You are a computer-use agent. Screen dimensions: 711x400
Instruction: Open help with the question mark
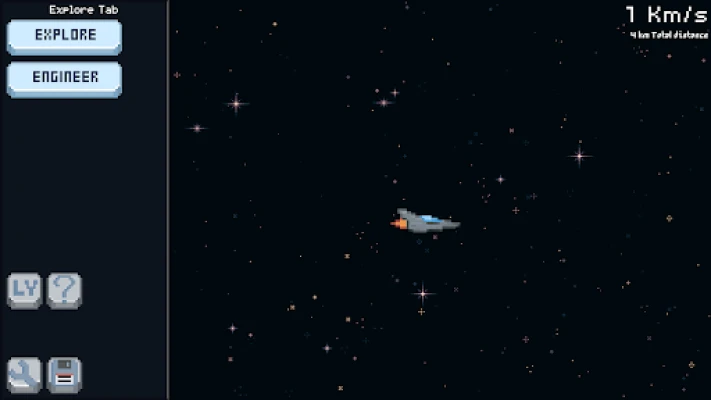pos(64,291)
